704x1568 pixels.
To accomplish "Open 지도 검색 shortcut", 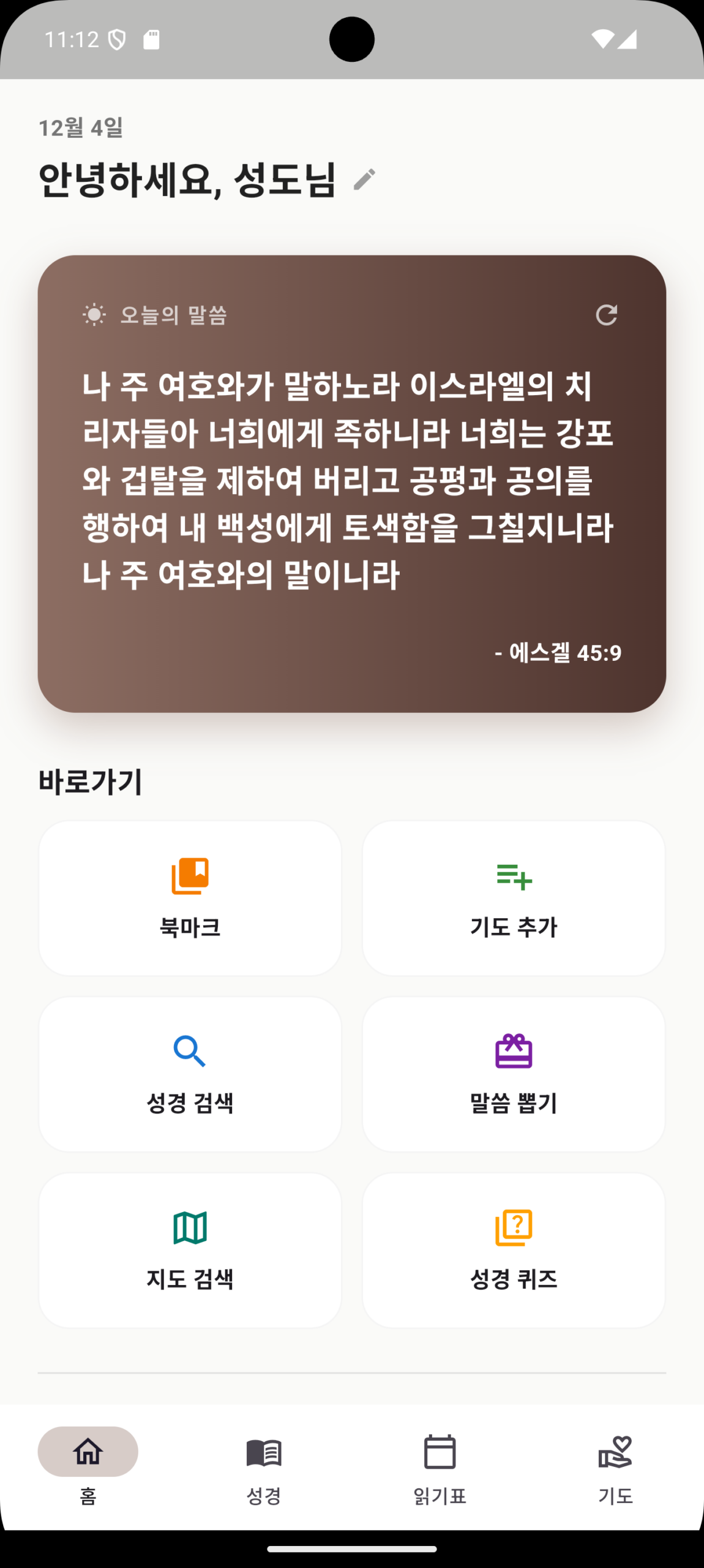I will (x=190, y=1249).
